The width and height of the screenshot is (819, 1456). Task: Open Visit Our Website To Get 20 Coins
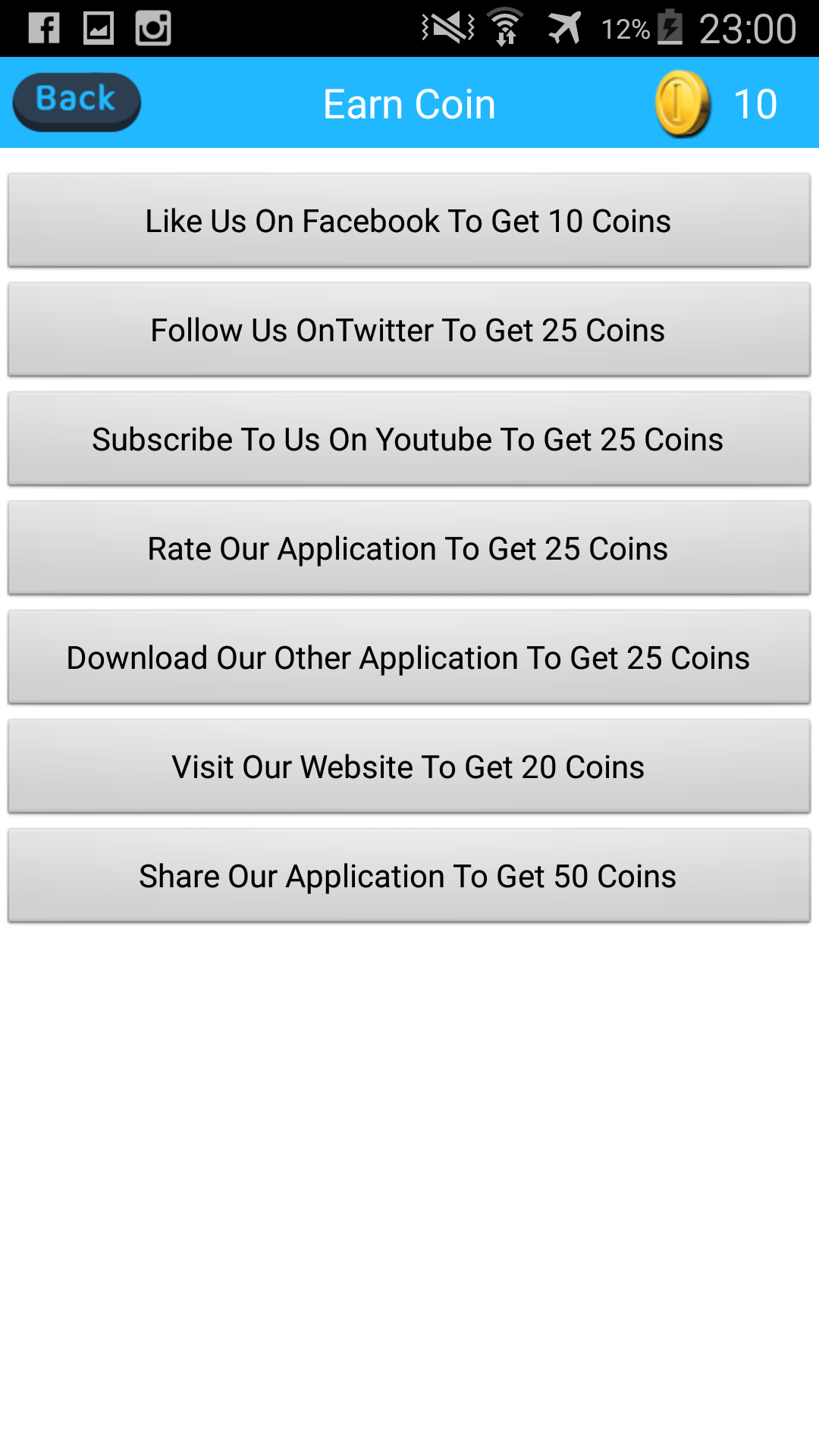(x=409, y=766)
